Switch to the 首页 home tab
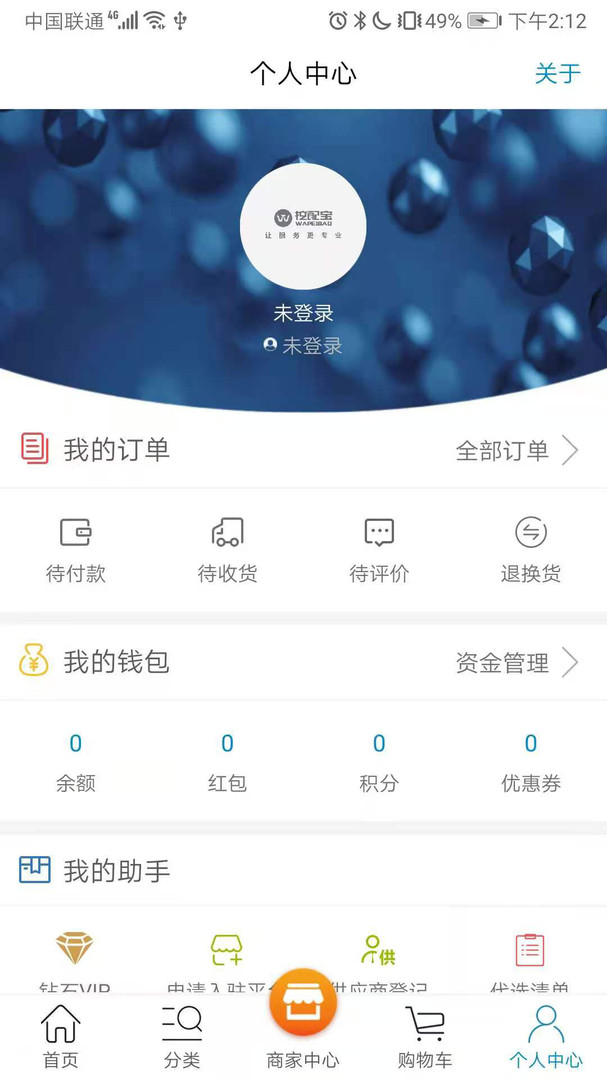Viewport: 607px width, 1080px height. pos(60,1037)
